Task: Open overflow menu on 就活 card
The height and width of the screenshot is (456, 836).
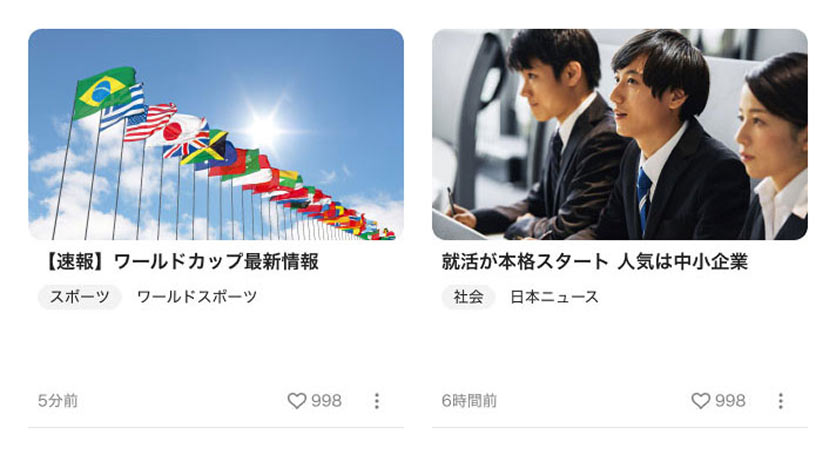Action: pos(780,401)
